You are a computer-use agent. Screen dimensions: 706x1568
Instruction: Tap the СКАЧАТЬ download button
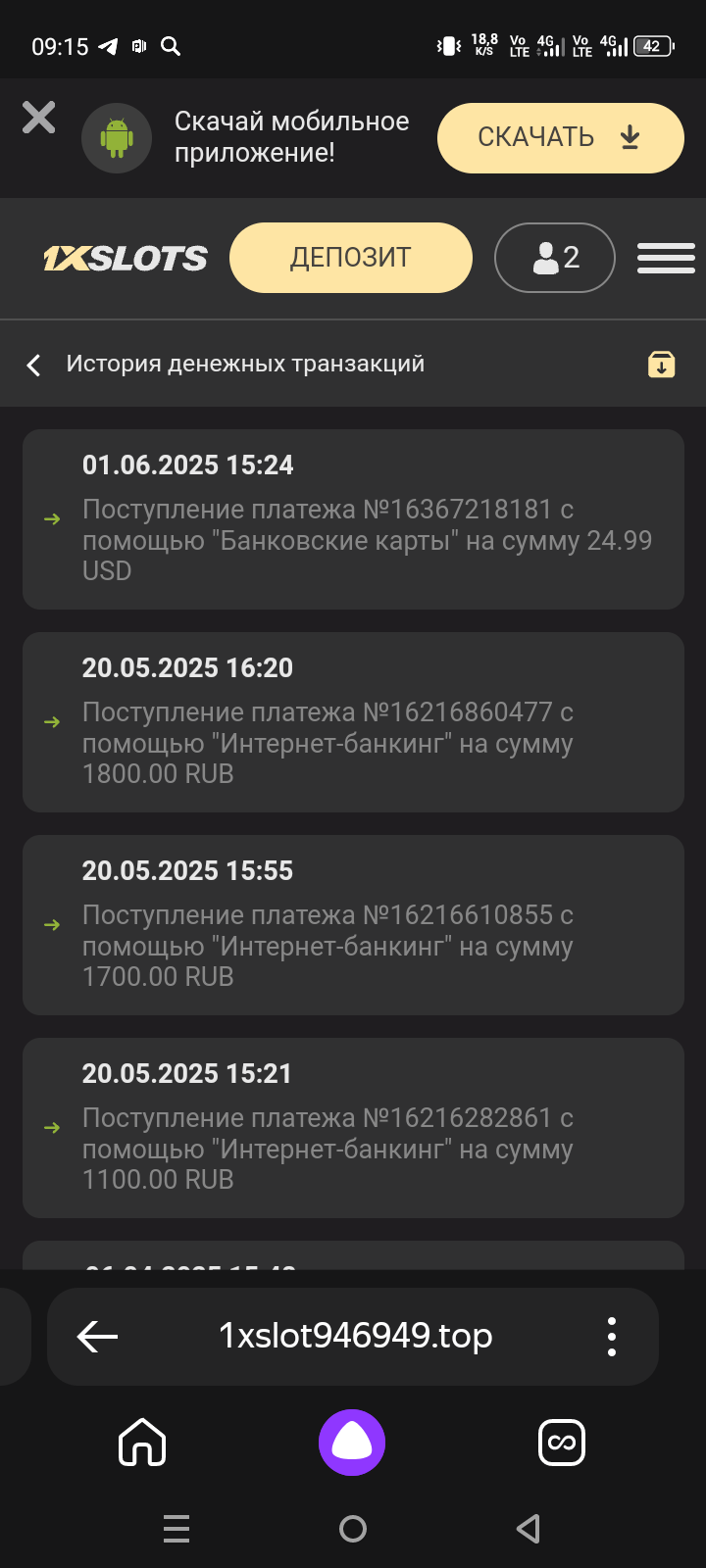[x=560, y=138]
